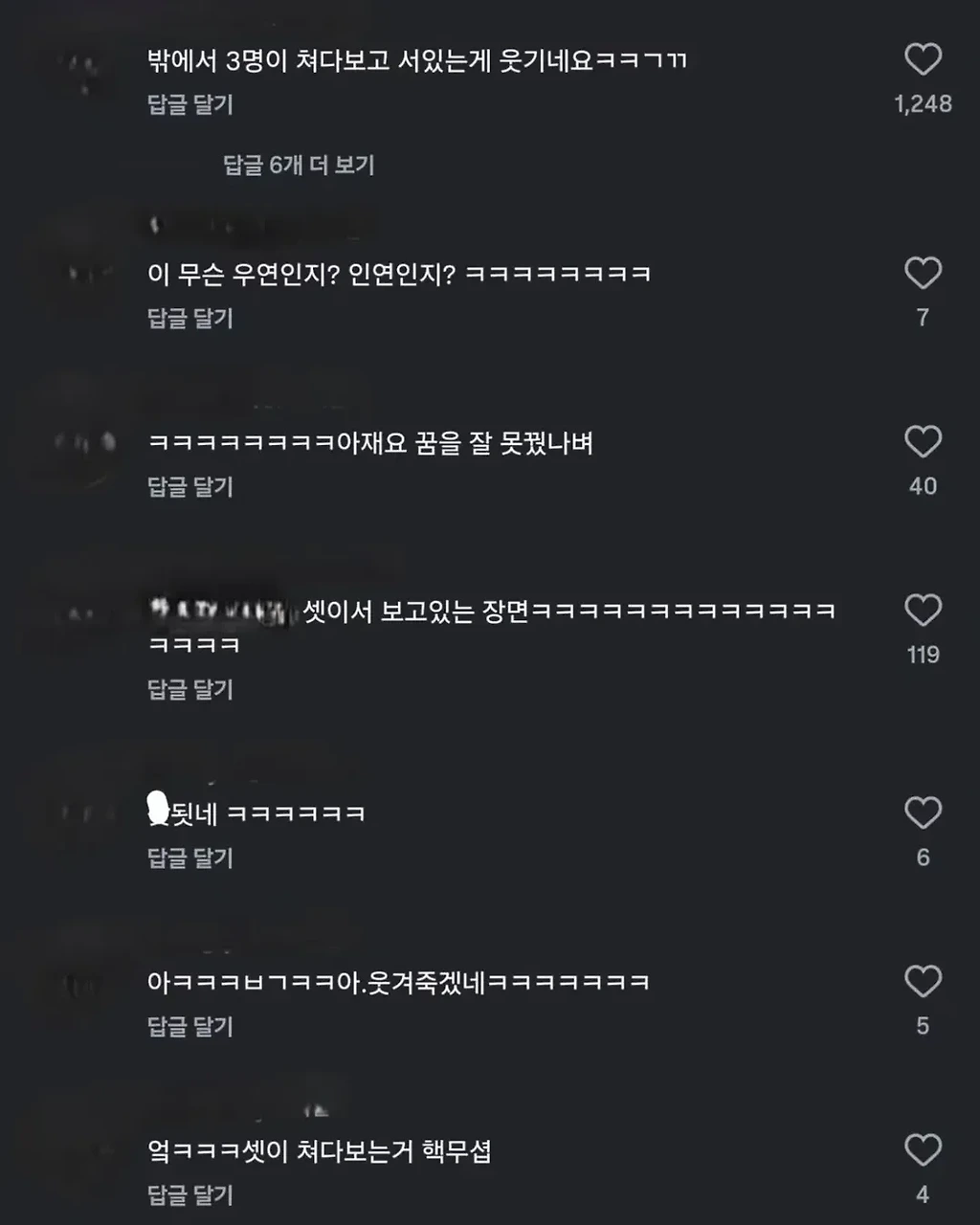Reply to the 셋이서 보고있는 장면 comment
The width and height of the screenshot is (980, 1225).
pos(190,689)
